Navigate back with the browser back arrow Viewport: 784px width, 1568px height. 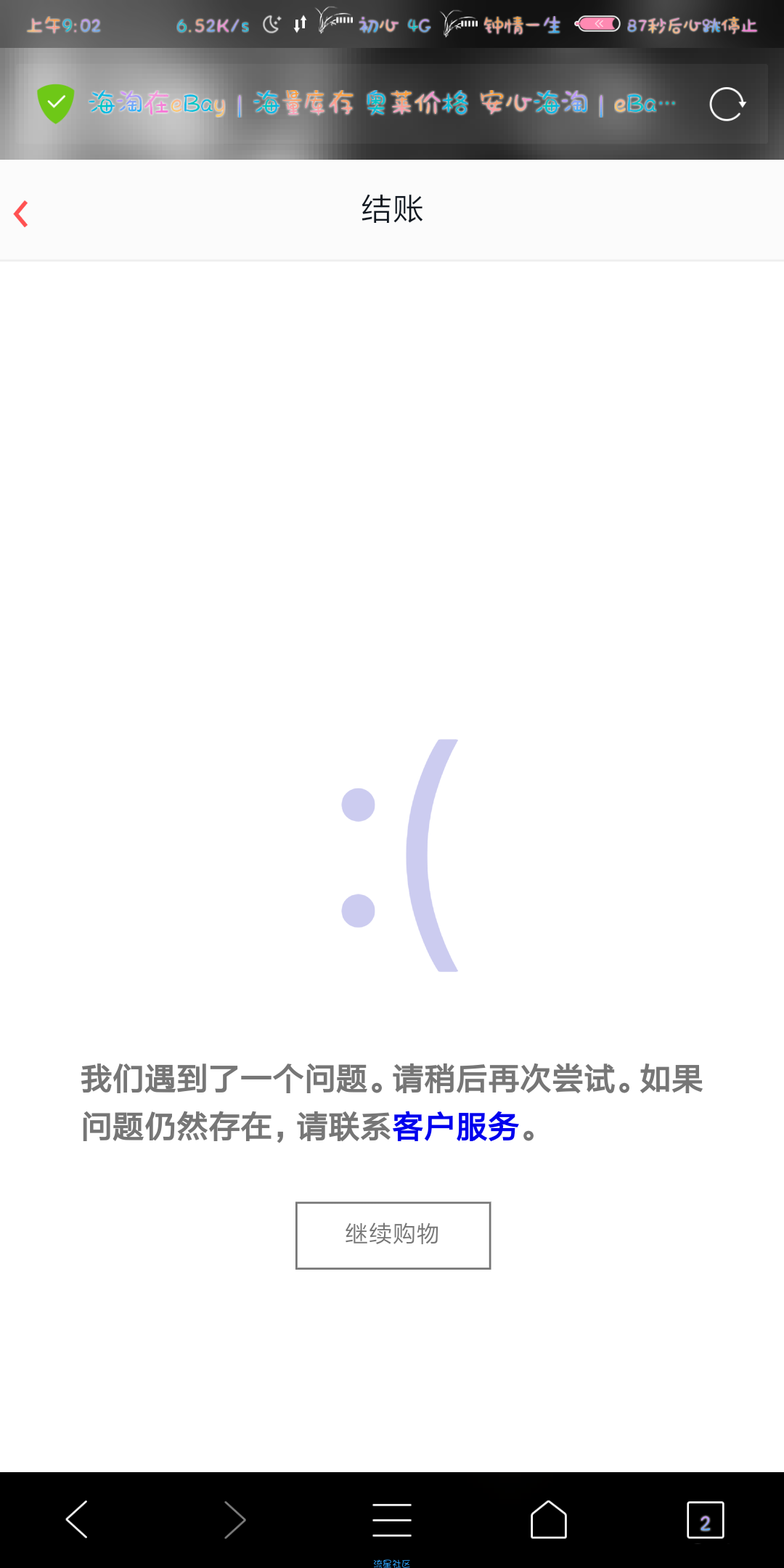[x=77, y=1519]
